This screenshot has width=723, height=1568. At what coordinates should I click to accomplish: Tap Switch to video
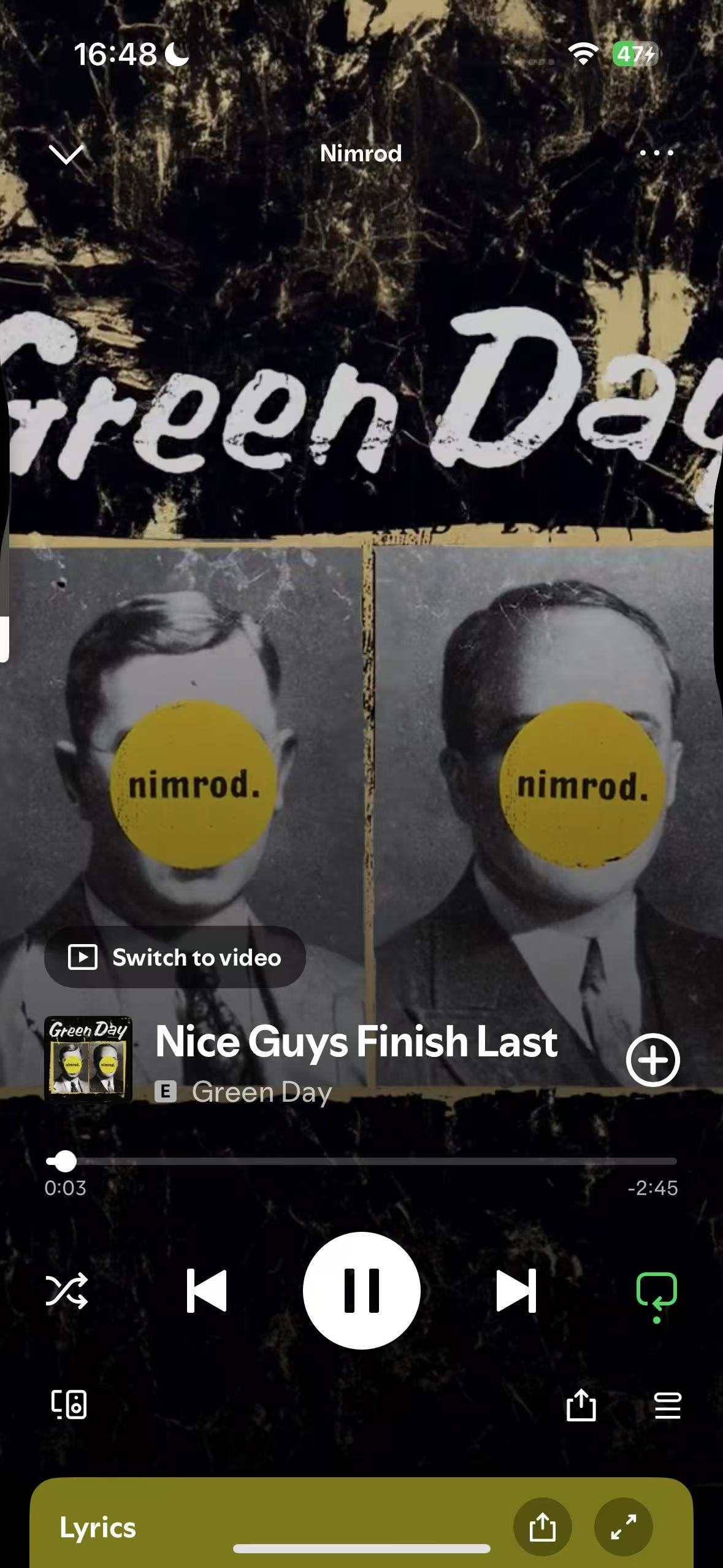pos(175,957)
